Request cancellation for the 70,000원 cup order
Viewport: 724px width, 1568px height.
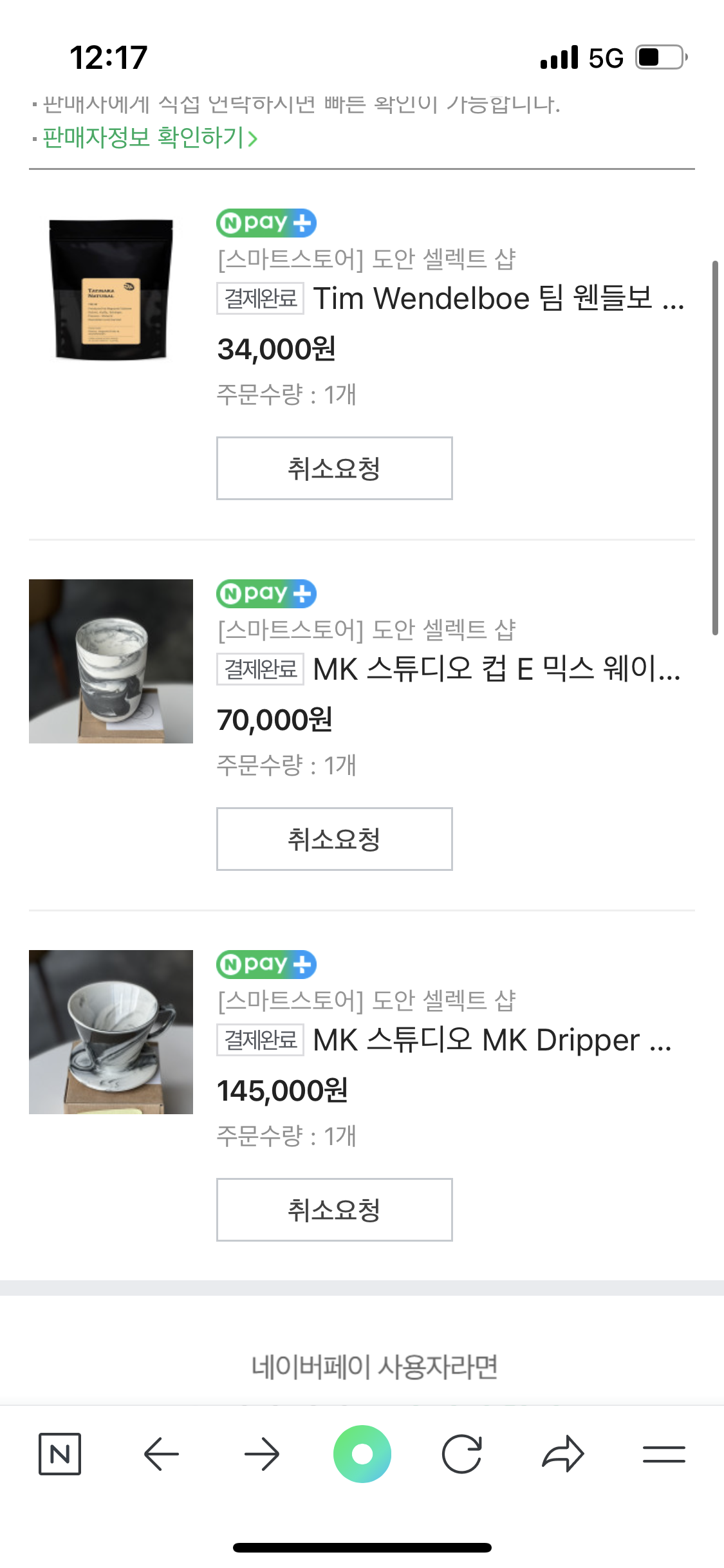(333, 838)
